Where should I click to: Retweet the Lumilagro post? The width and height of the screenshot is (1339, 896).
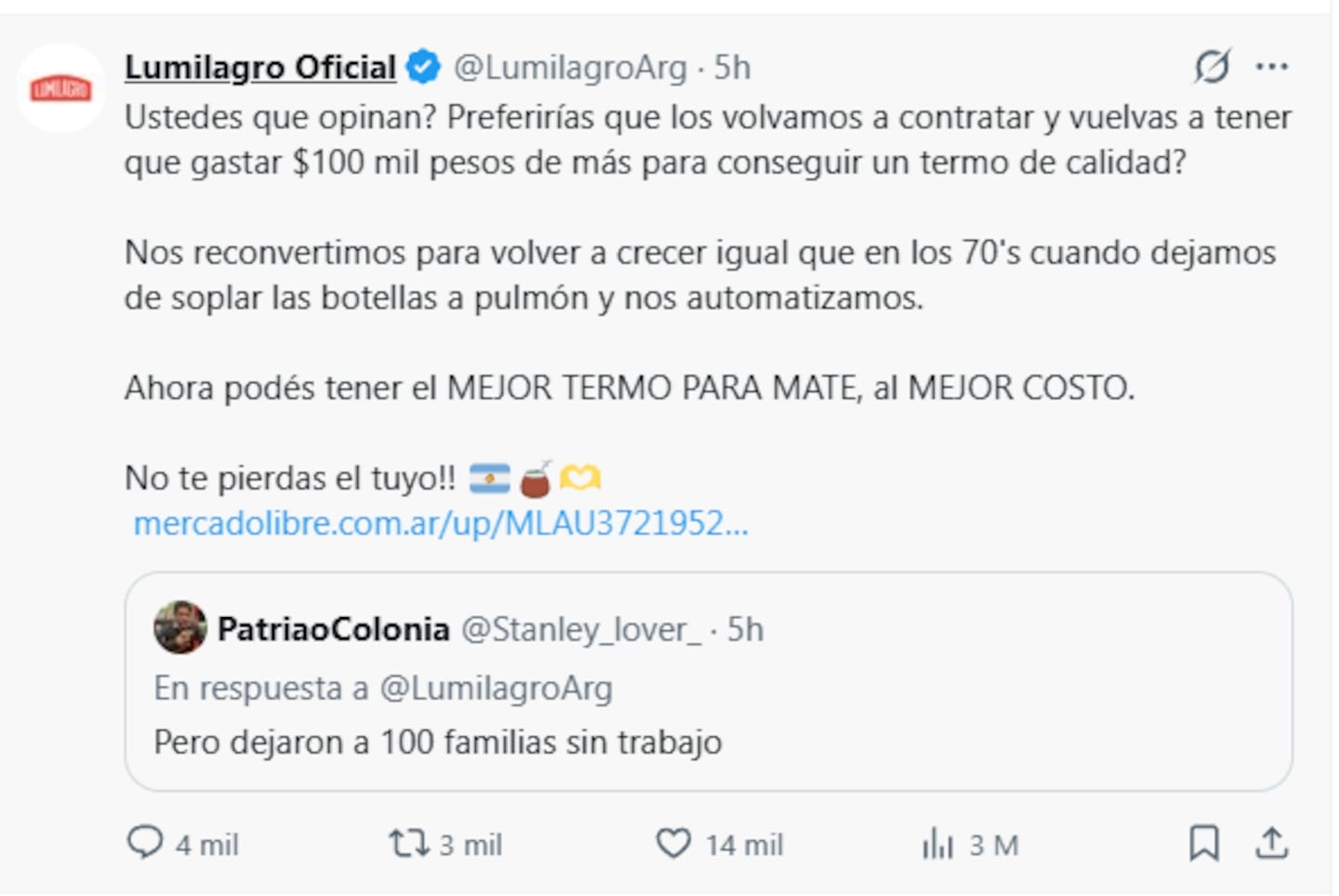(x=409, y=843)
